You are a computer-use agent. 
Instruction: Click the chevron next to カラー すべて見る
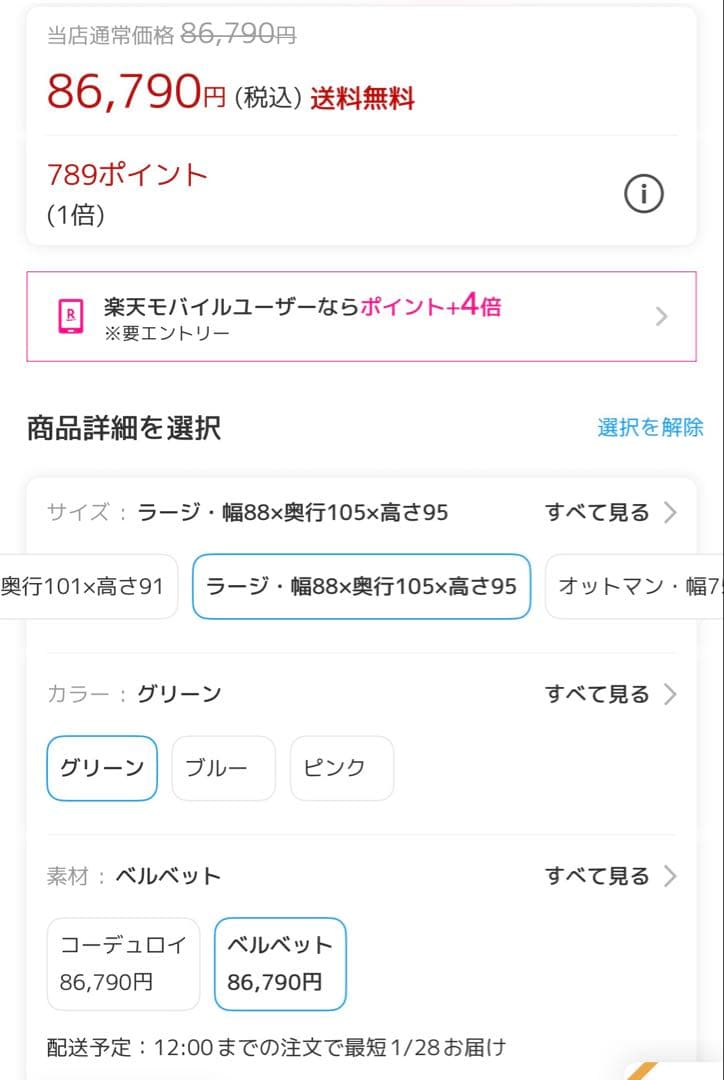click(672, 693)
